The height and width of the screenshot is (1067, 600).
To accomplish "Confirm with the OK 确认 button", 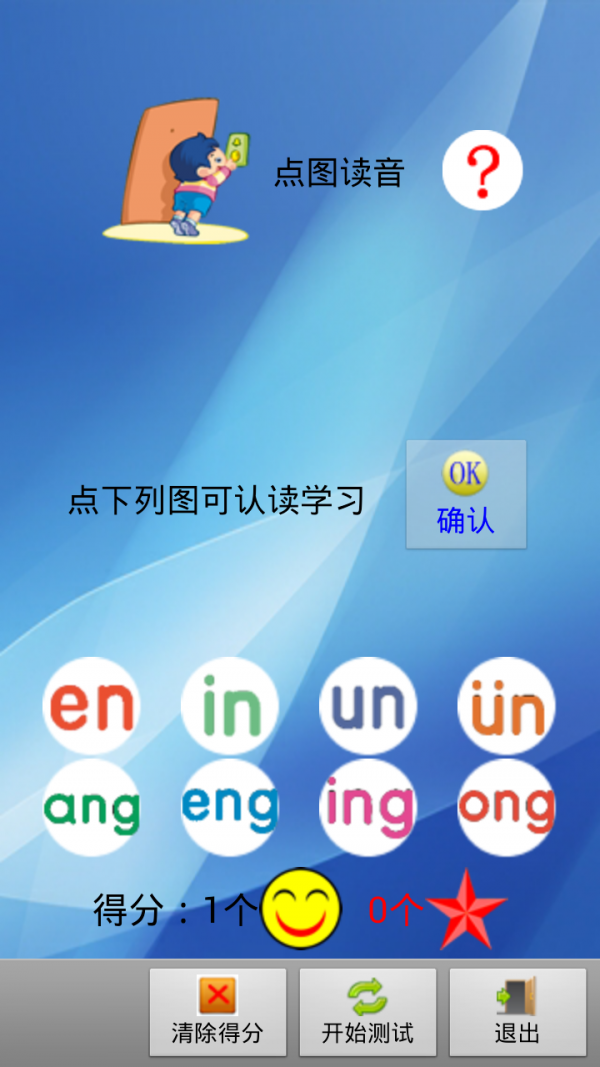I will coord(466,495).
